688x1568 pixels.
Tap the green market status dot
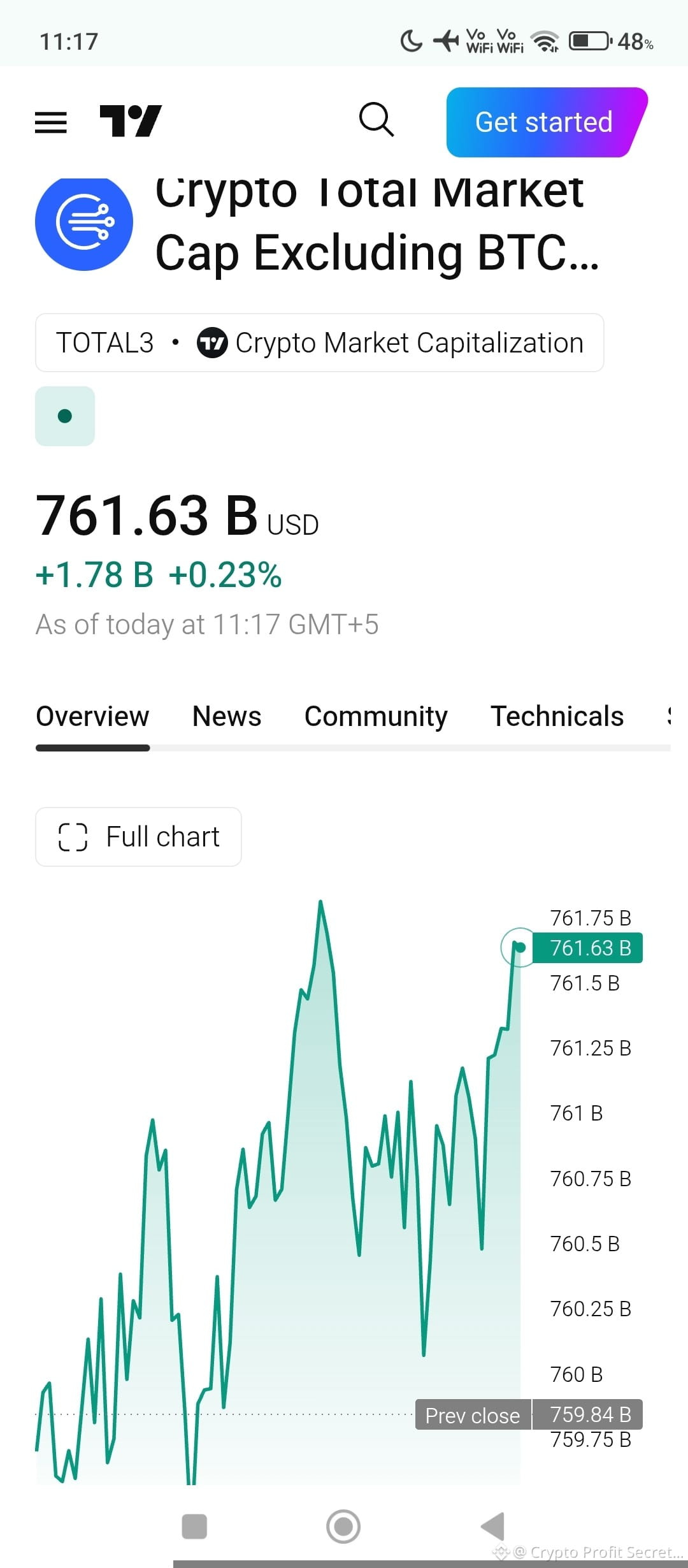click(65, 416)
